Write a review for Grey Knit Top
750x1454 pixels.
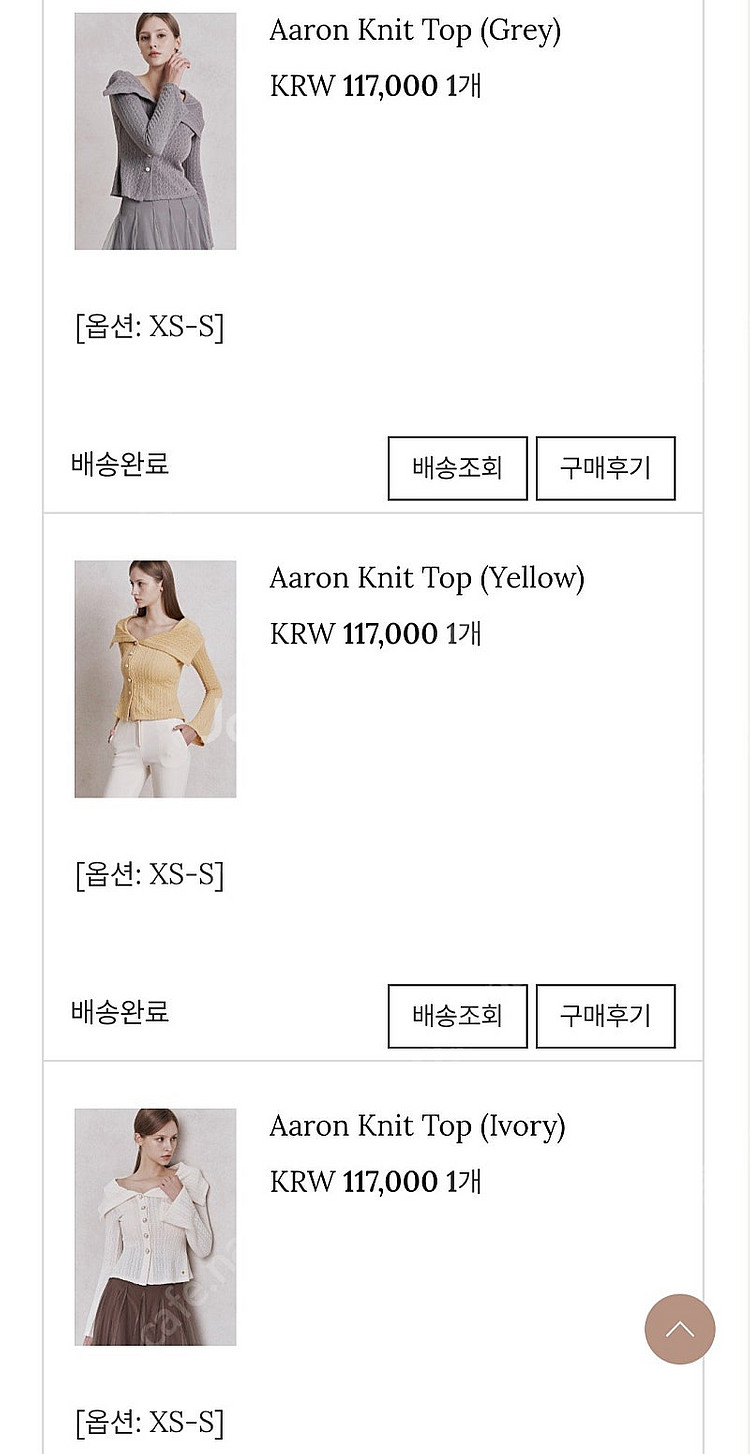pos(605,468)
